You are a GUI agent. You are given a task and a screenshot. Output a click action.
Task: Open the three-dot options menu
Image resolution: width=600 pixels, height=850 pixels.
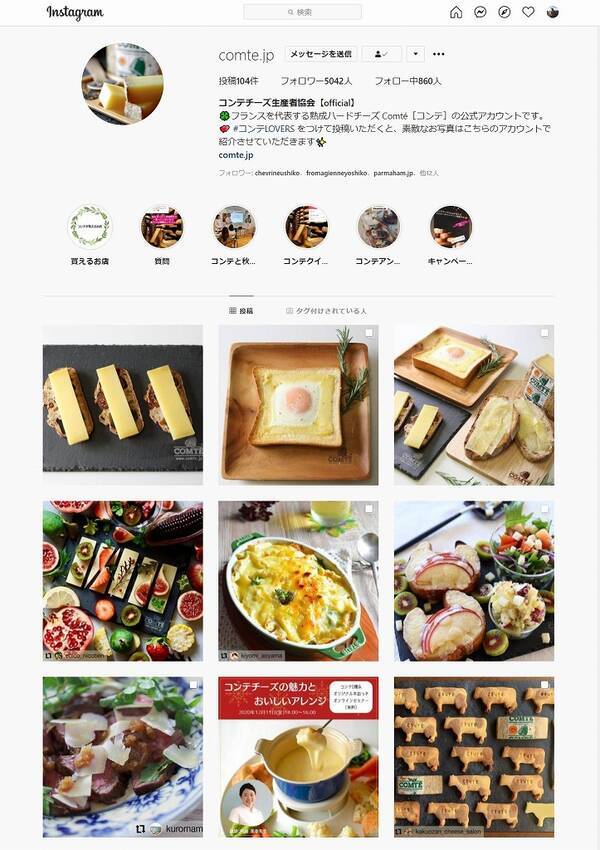(438, 54)
